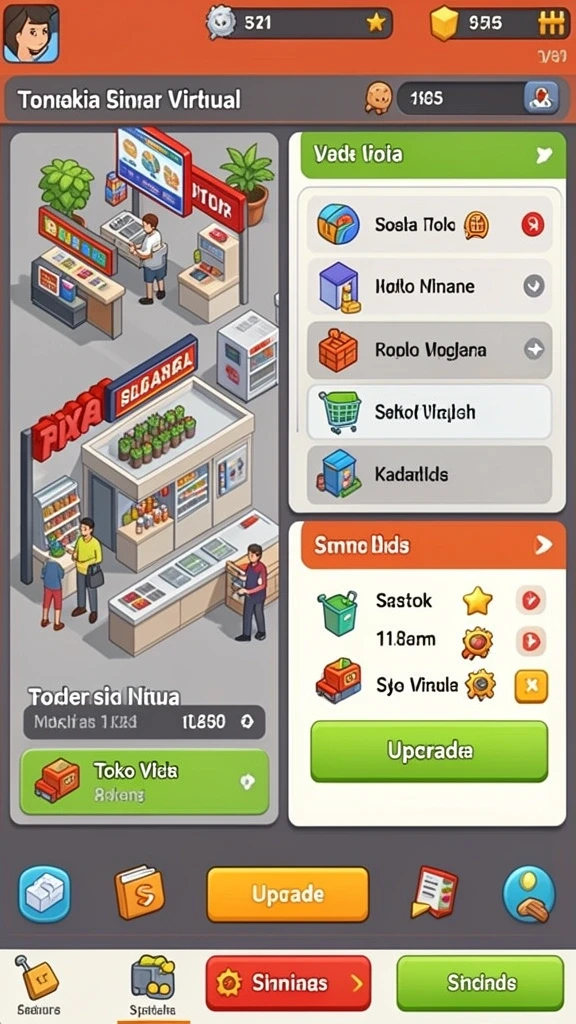Open the Roplo Voglana row
The image size is (576, 1024).
430,350
